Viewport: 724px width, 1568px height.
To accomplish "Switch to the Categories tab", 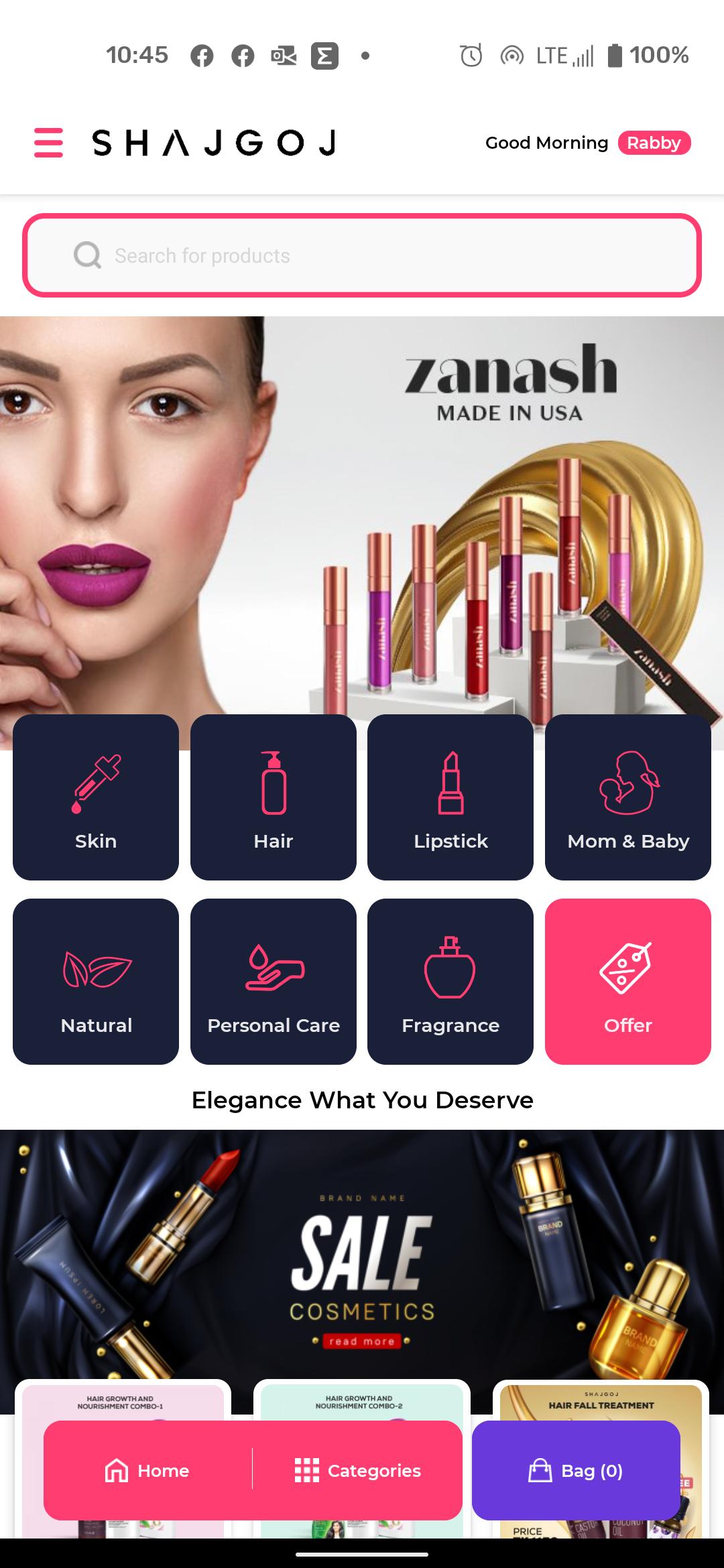I will [x=358, y=1471].
